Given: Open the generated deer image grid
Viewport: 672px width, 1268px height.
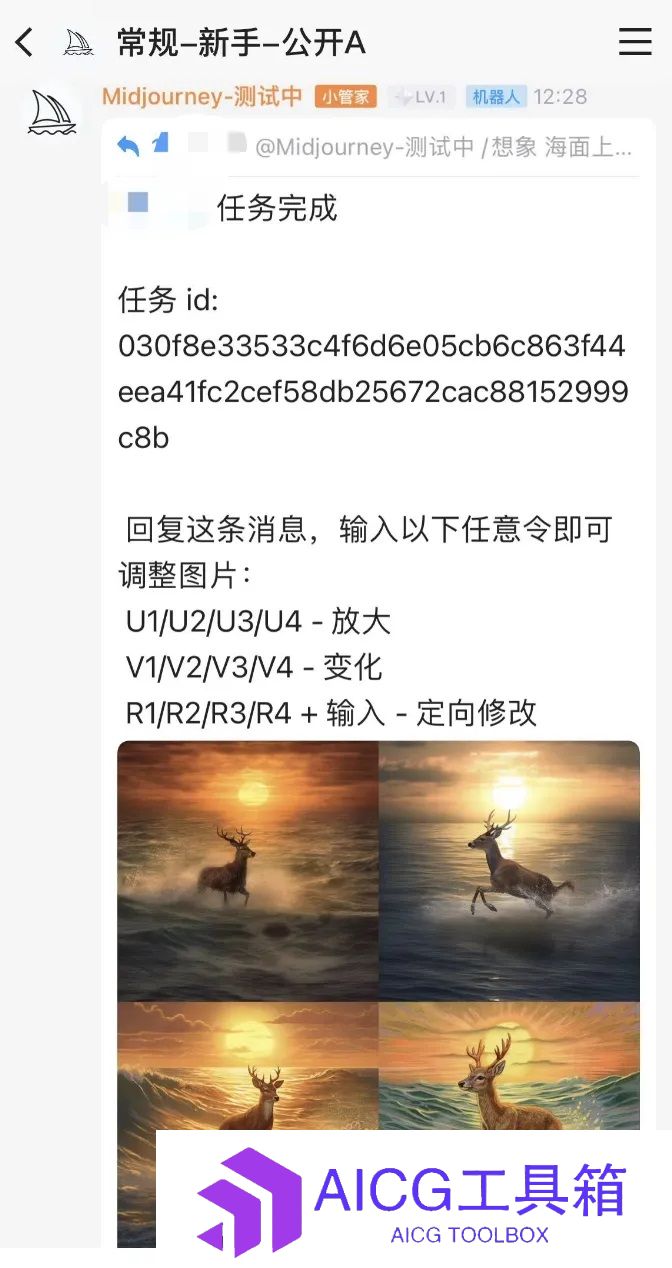Looking at the screenshot, I should 378,930.
